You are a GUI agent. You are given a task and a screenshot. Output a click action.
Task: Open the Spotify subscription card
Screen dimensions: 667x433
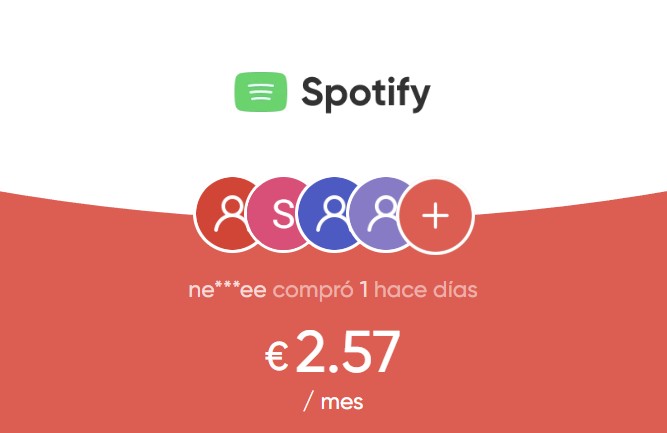point(333,93)
